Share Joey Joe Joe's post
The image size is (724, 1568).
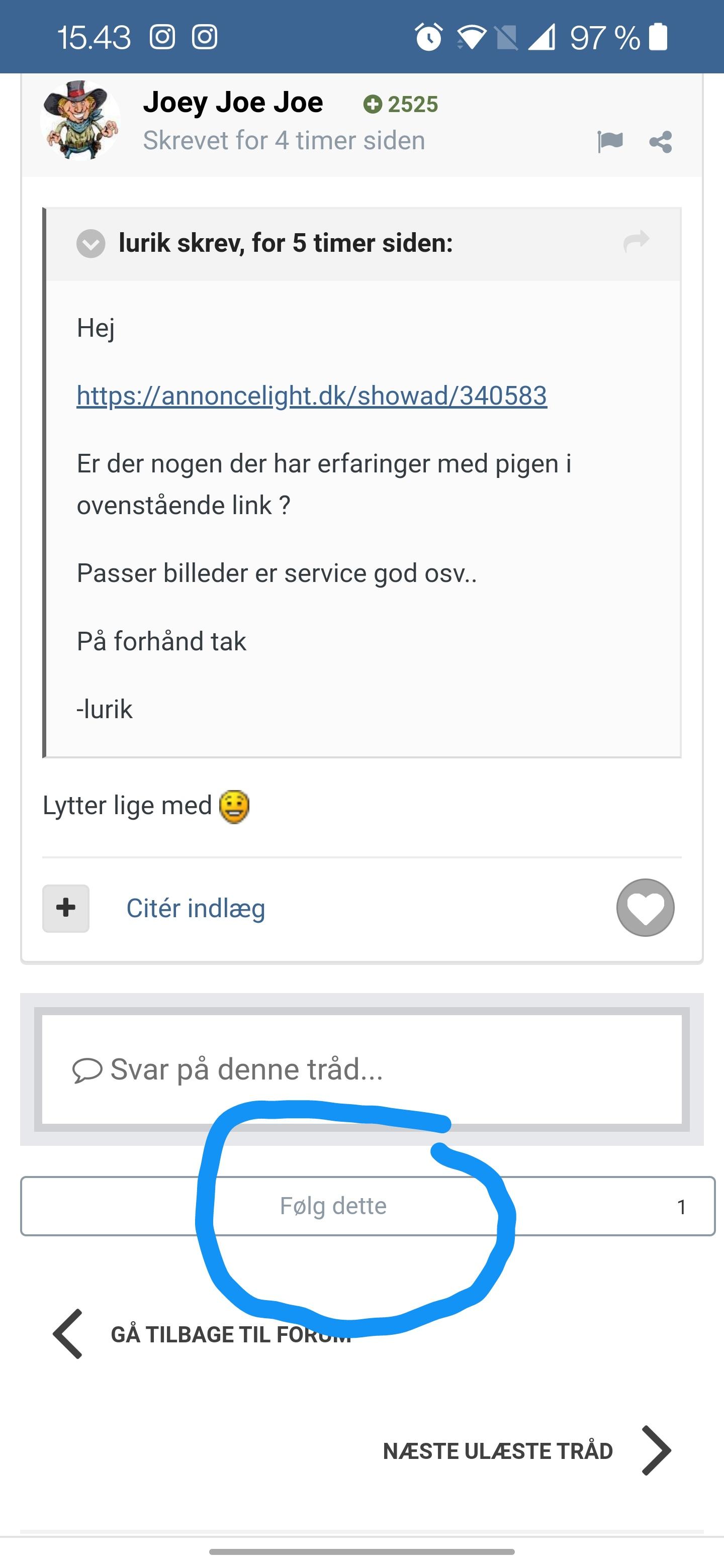click(x=661, y=142)
